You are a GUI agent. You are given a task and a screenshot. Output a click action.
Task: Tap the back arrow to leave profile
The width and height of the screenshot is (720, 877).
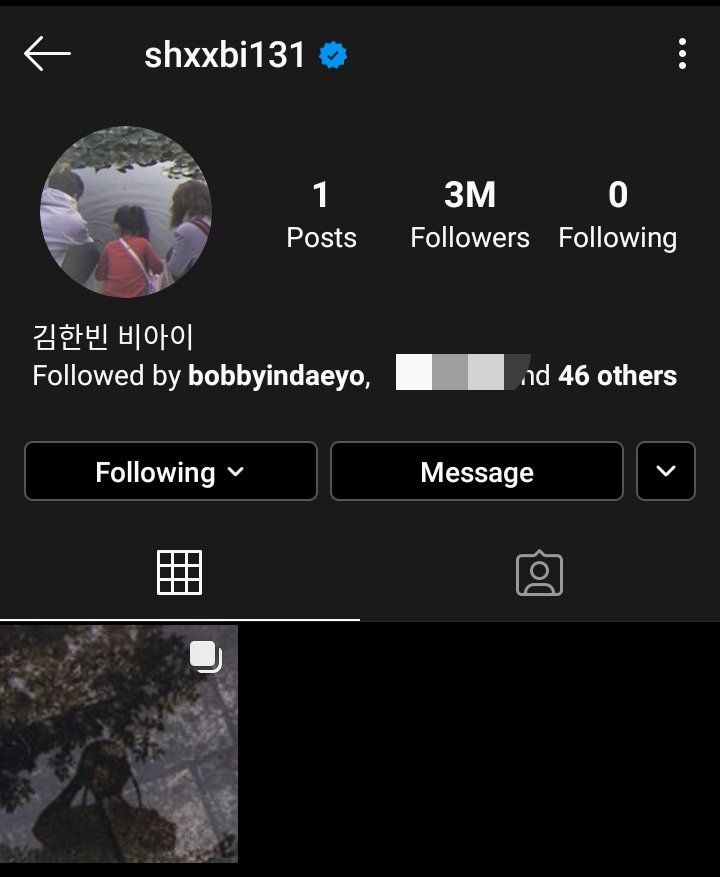click(47, 54)
